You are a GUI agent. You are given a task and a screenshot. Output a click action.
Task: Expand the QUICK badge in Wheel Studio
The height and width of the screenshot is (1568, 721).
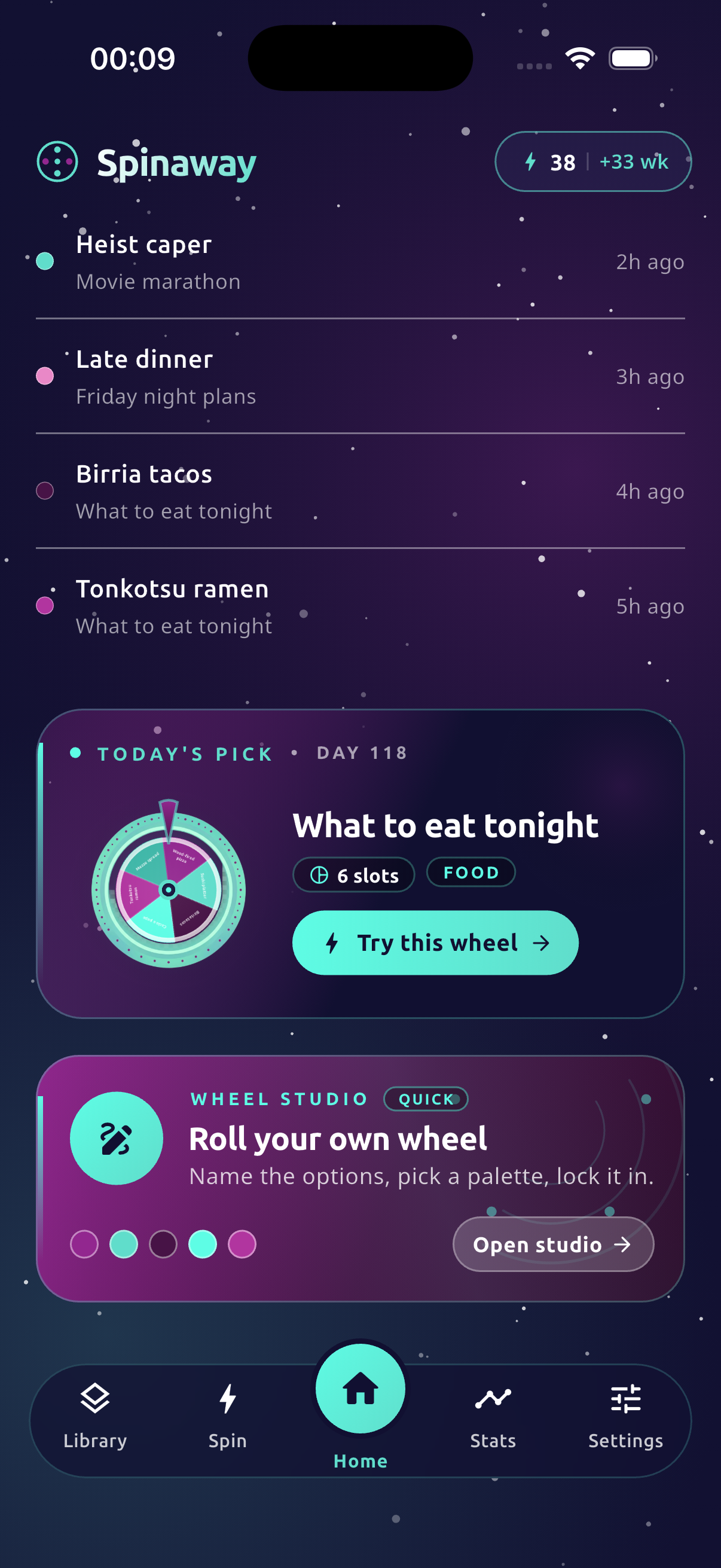click(426, 1099)
